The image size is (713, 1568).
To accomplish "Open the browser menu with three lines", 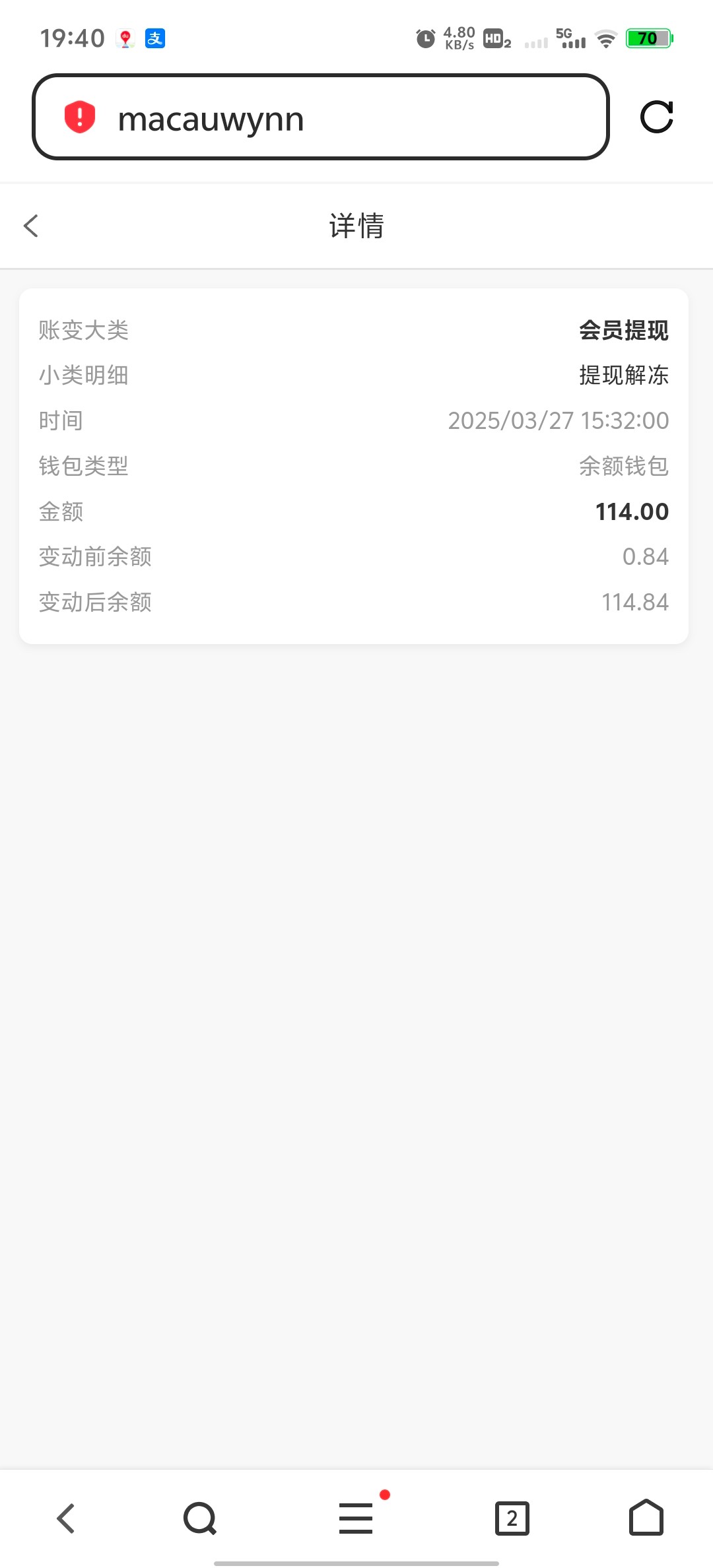I will 356,1519.
